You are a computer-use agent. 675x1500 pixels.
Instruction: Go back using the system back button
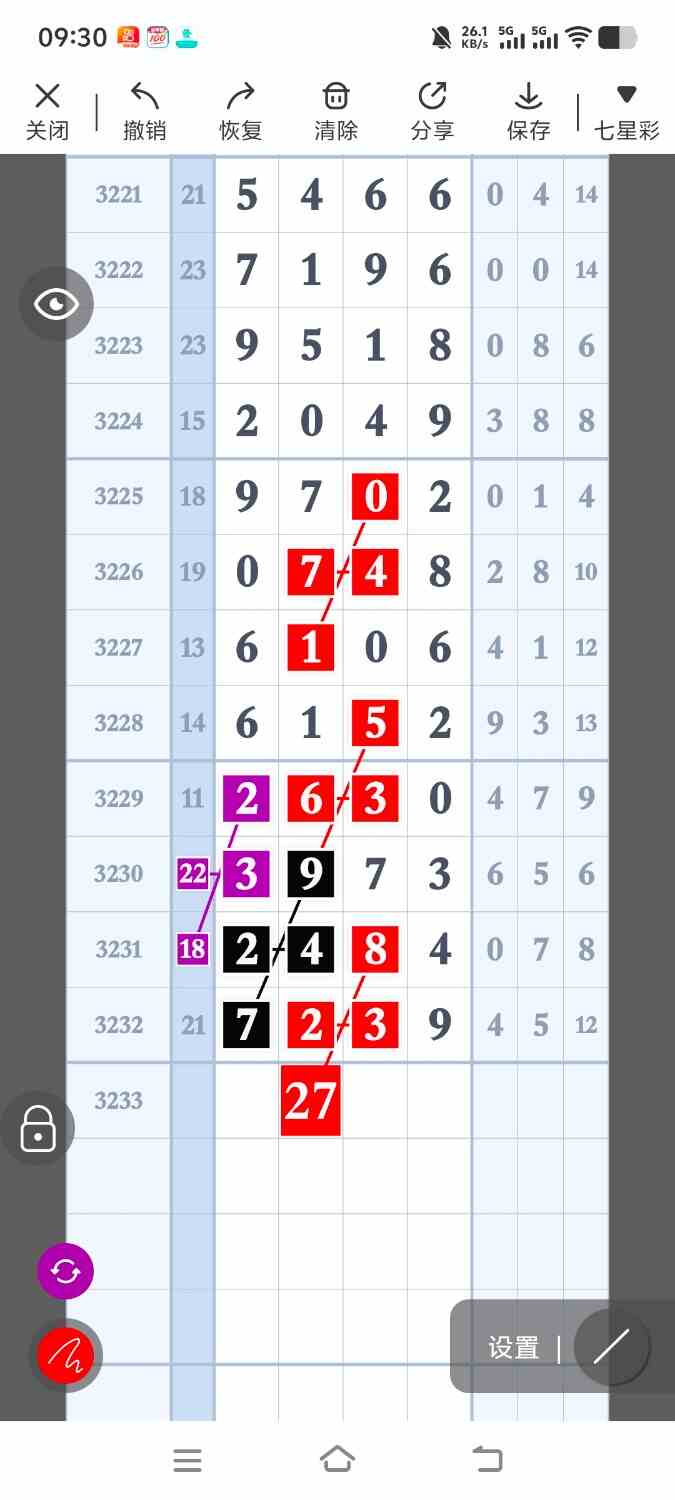coord(487,1460)
